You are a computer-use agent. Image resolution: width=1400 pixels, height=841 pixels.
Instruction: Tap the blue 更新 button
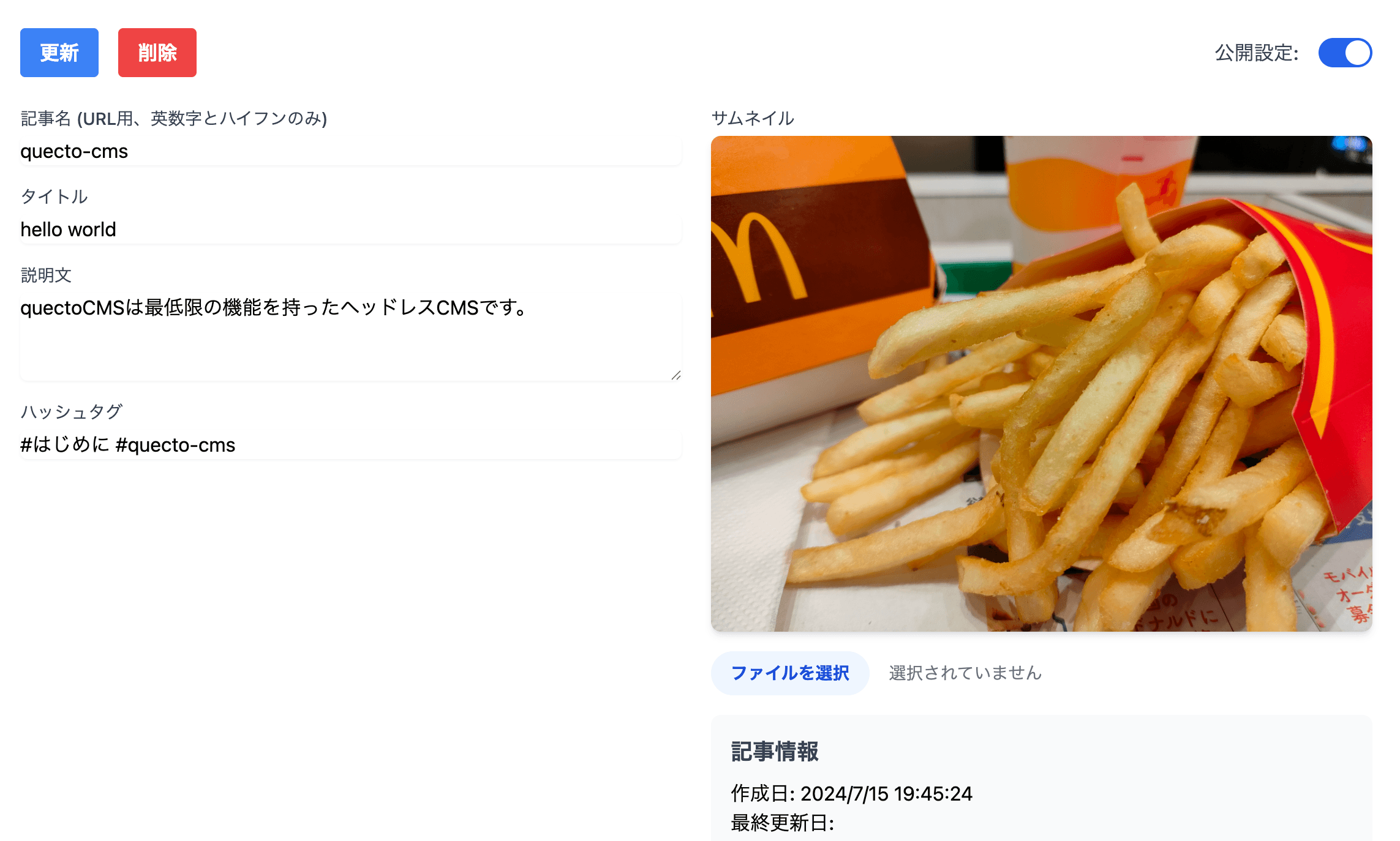[x=59, y=53]
